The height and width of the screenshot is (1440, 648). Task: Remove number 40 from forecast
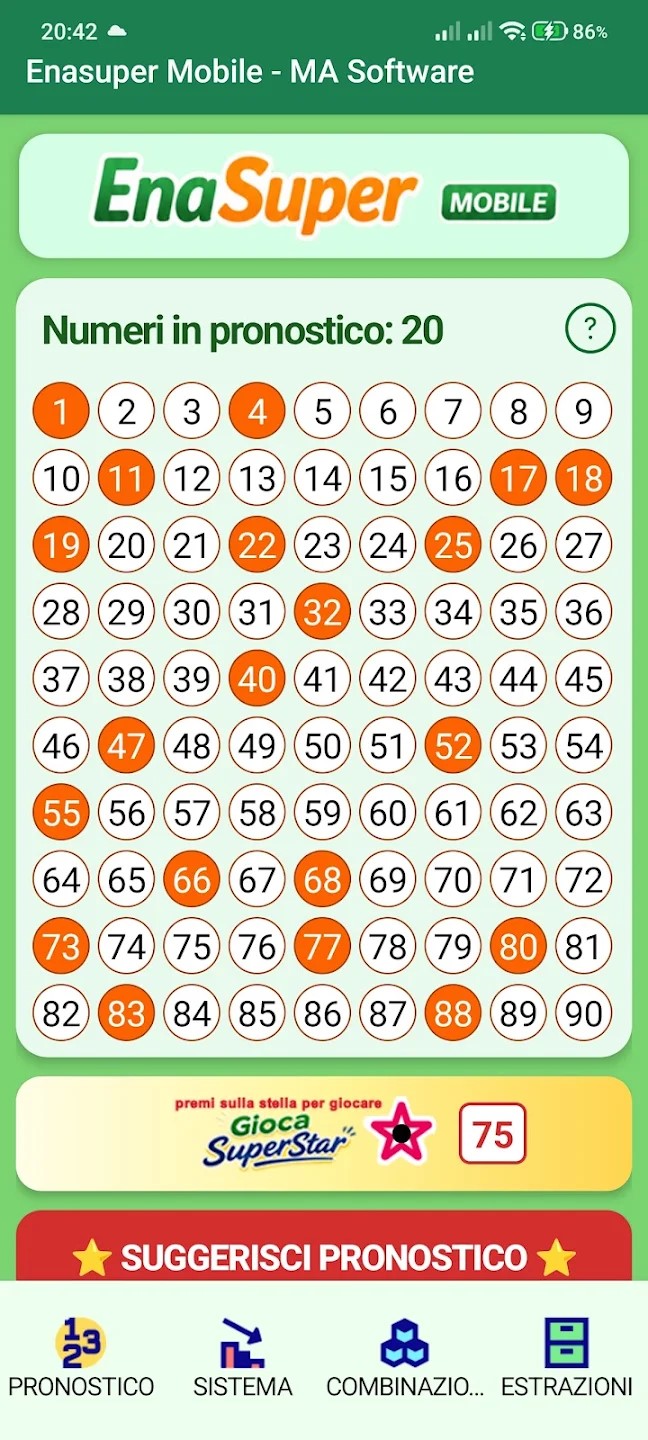[257, 679]
